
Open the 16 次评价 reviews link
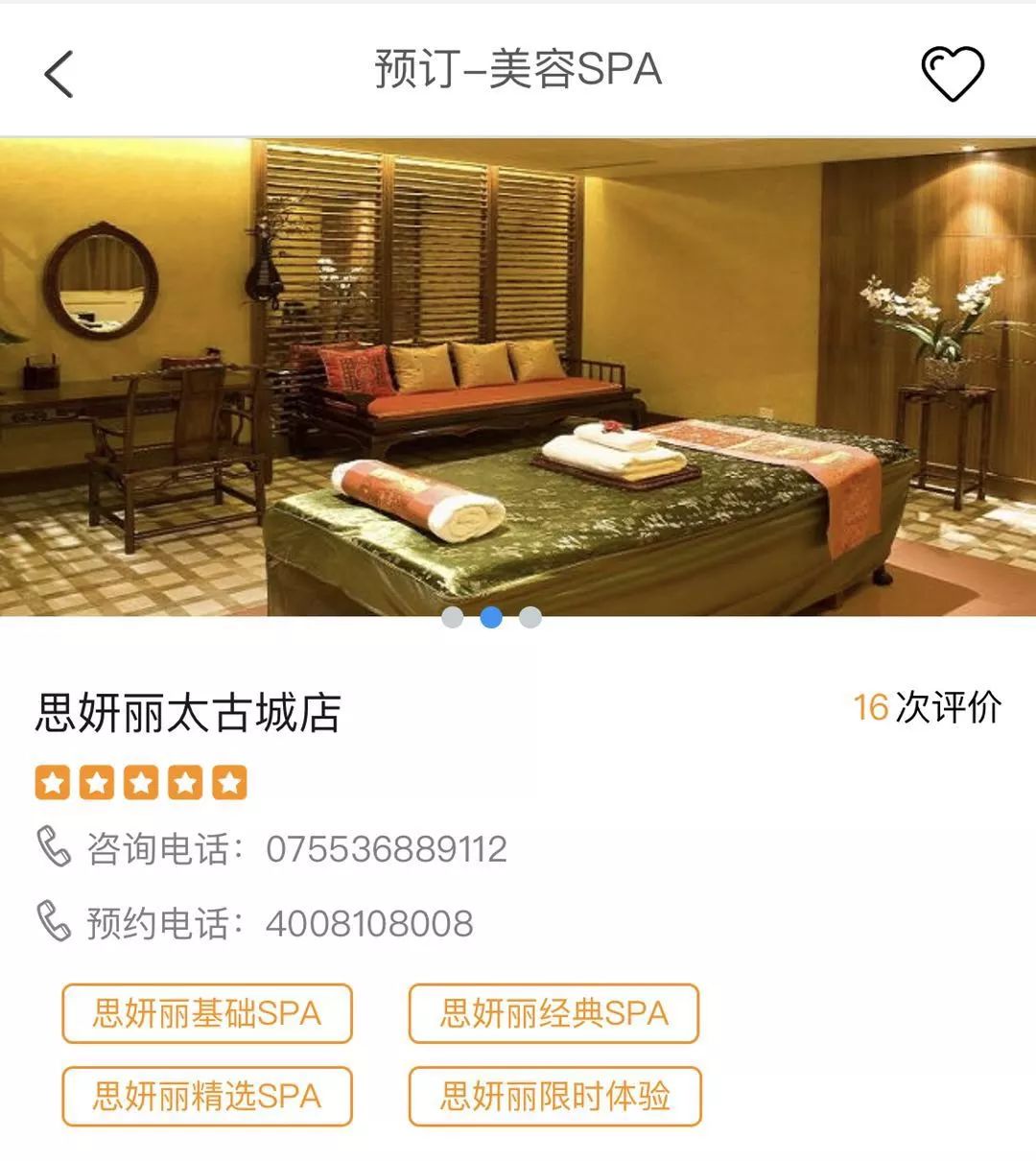pos(927,708)
